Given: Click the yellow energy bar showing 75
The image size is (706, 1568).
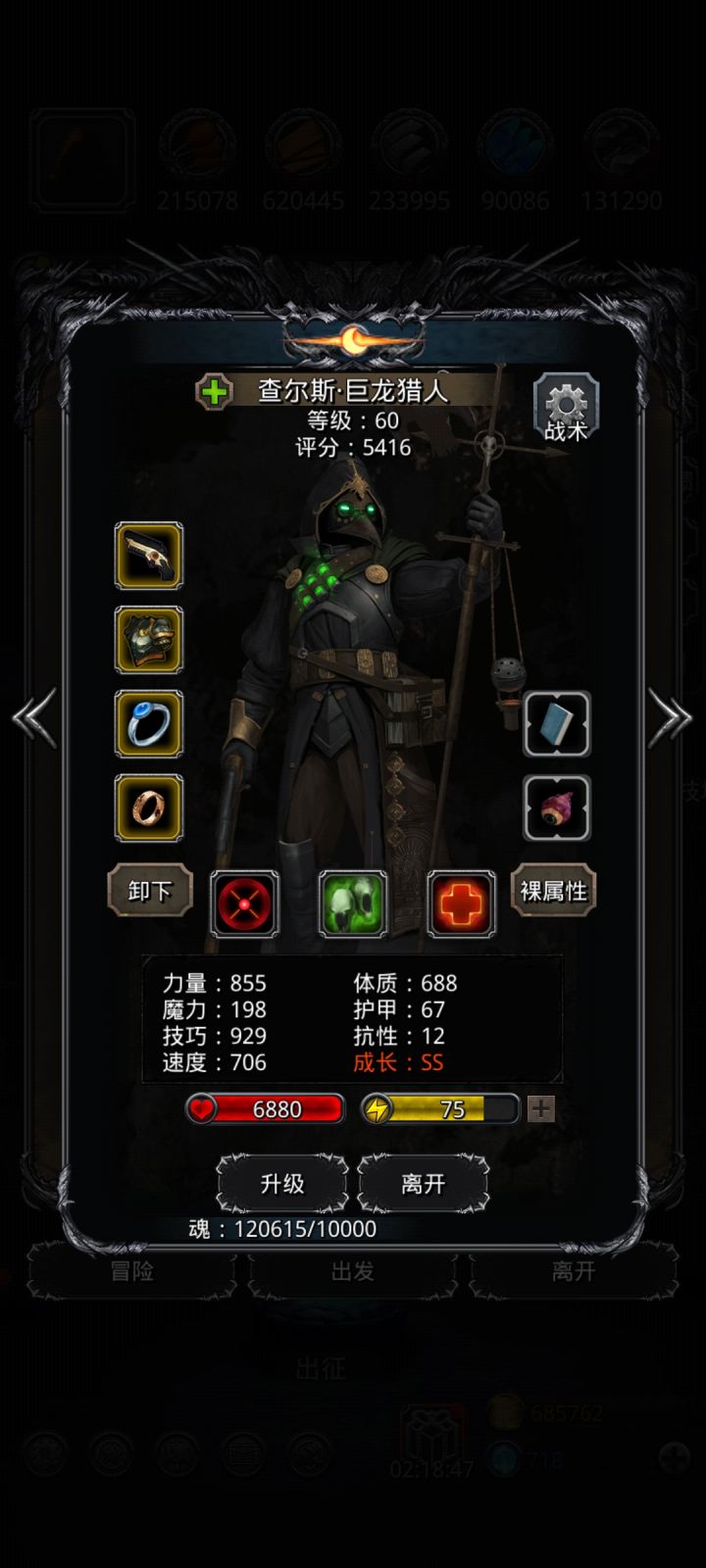Looking at the screenshot, I should click(441, 1109).
